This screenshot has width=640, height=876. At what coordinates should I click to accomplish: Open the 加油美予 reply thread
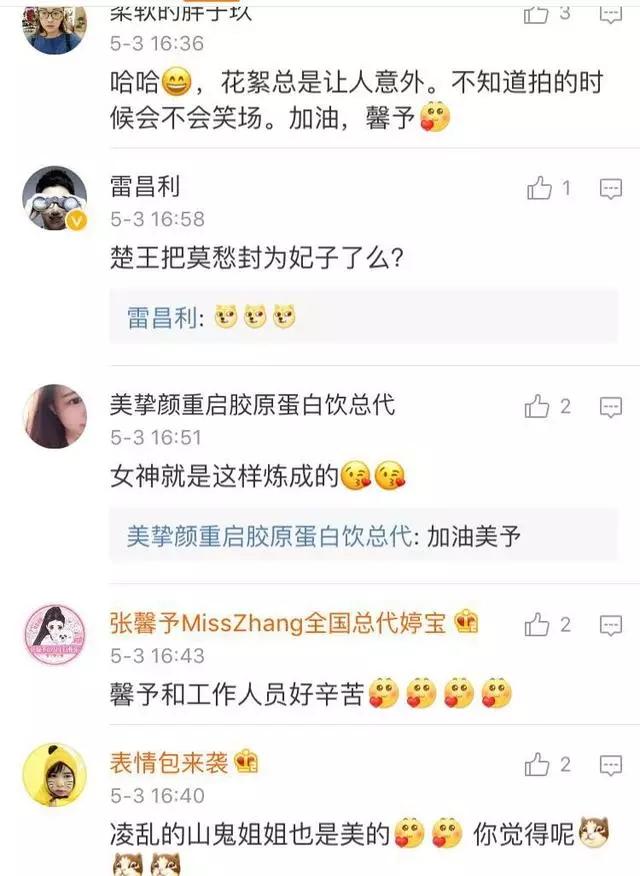pos(363,536)
